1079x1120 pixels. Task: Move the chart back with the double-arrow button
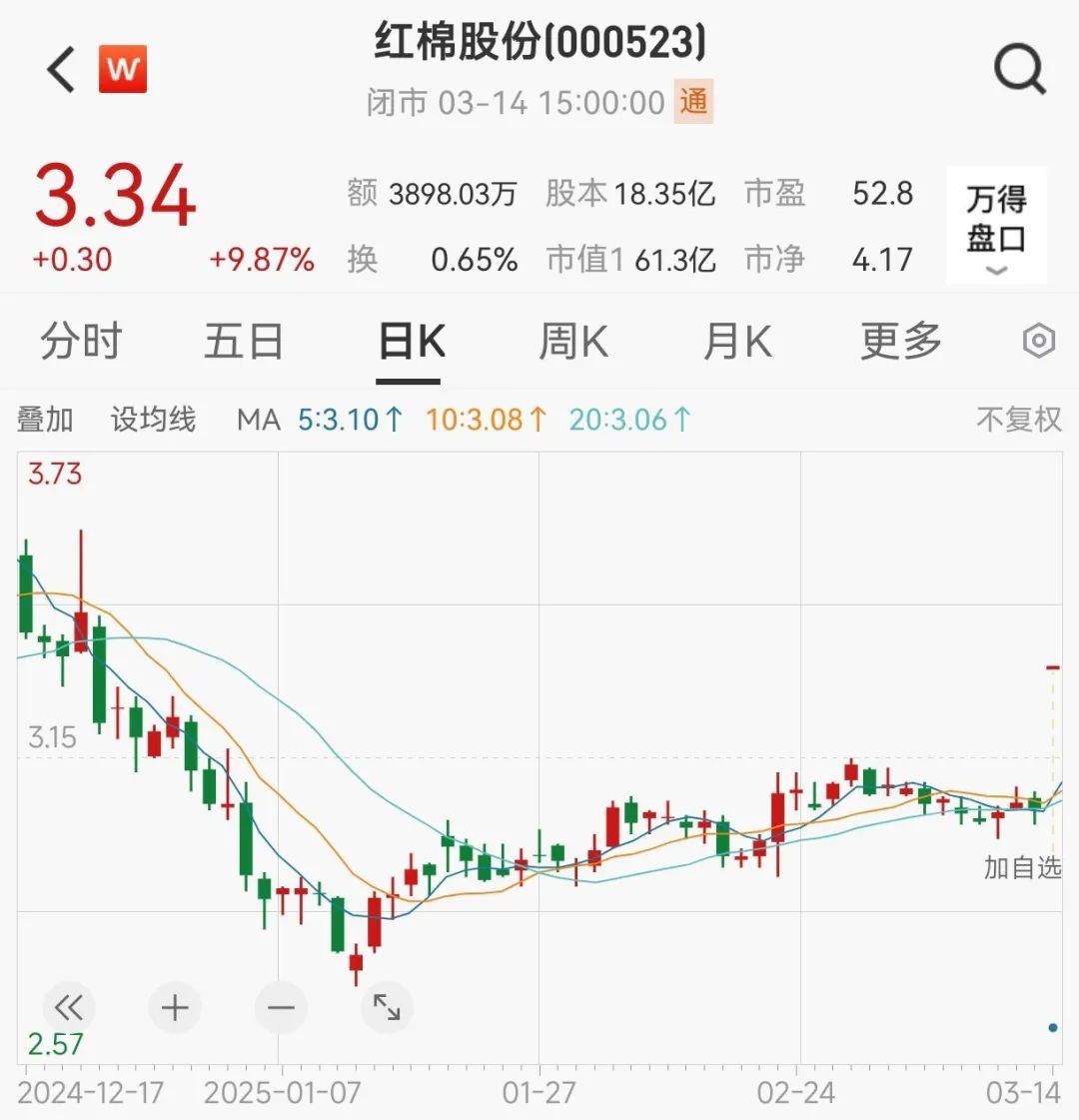pos(69,1007)
